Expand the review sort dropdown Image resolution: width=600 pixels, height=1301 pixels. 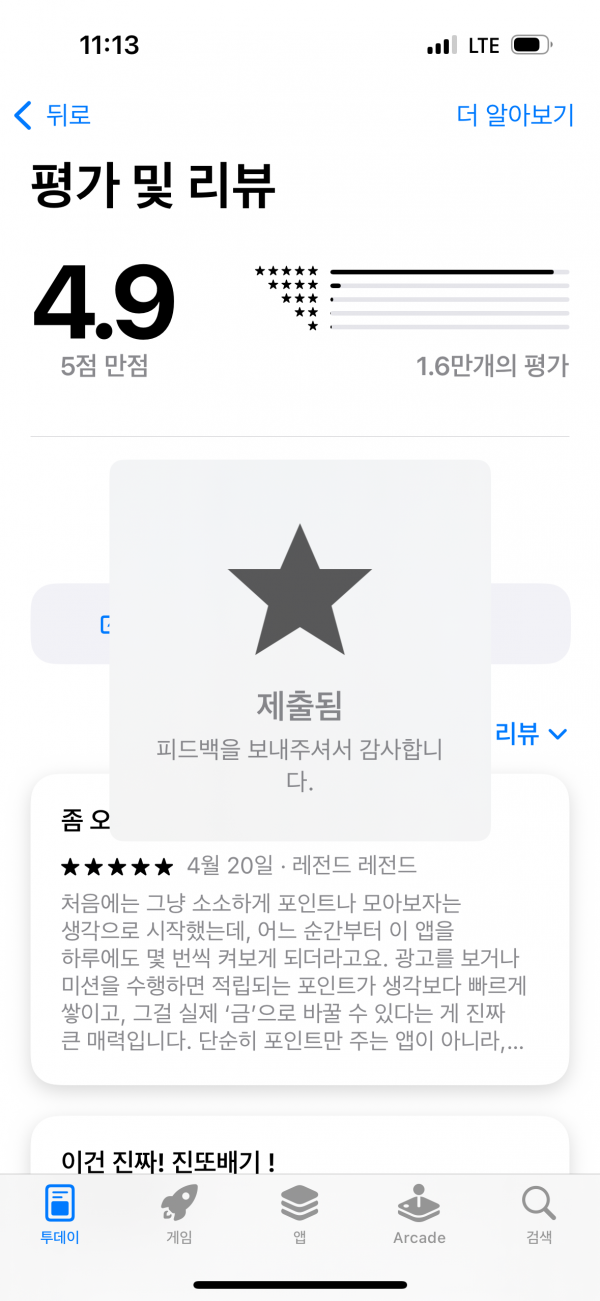coord(531,734)
